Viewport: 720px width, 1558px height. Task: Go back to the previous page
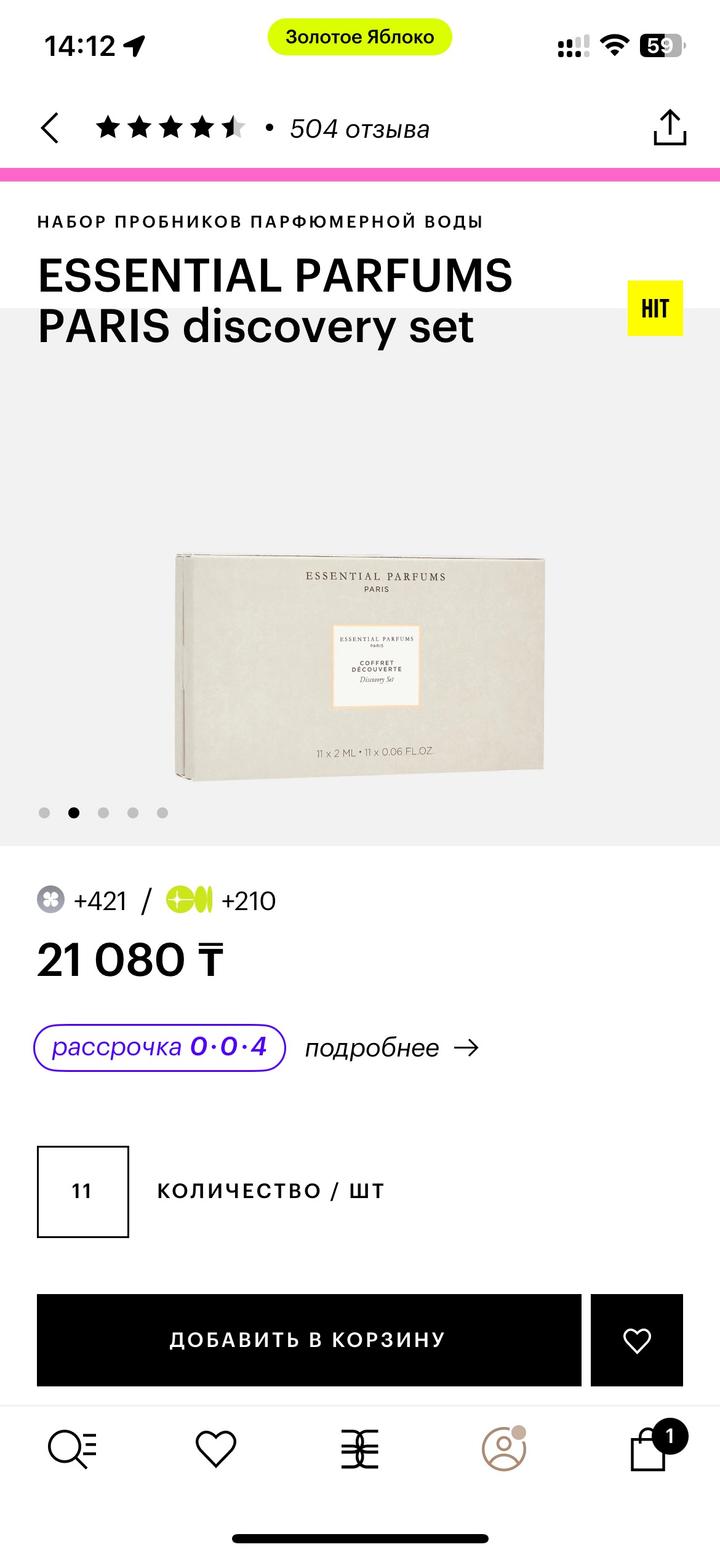[x=50, y=129]
